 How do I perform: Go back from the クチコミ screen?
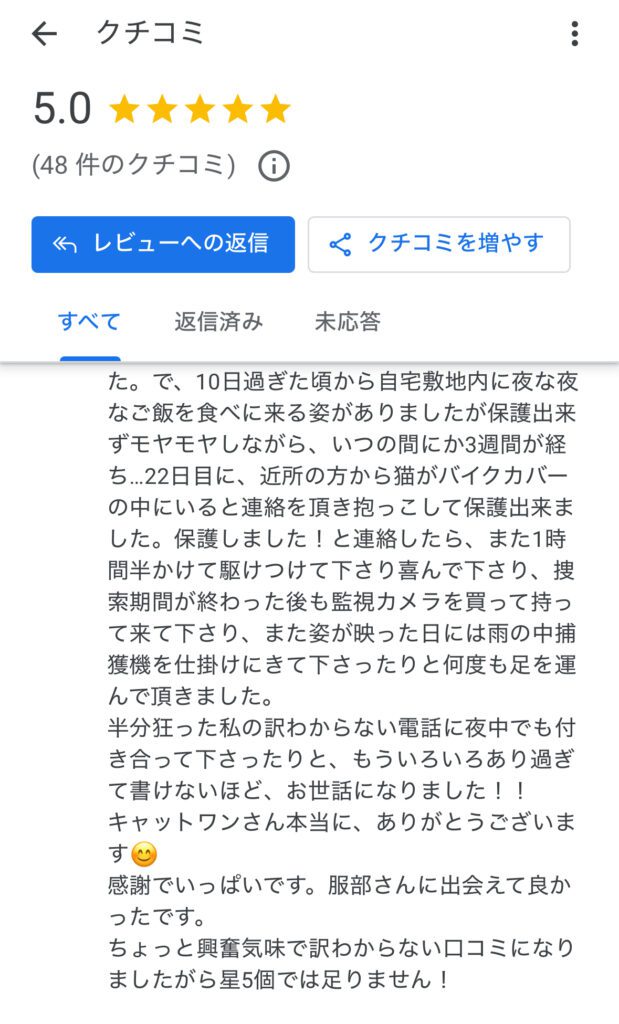(x=44, y=34)
